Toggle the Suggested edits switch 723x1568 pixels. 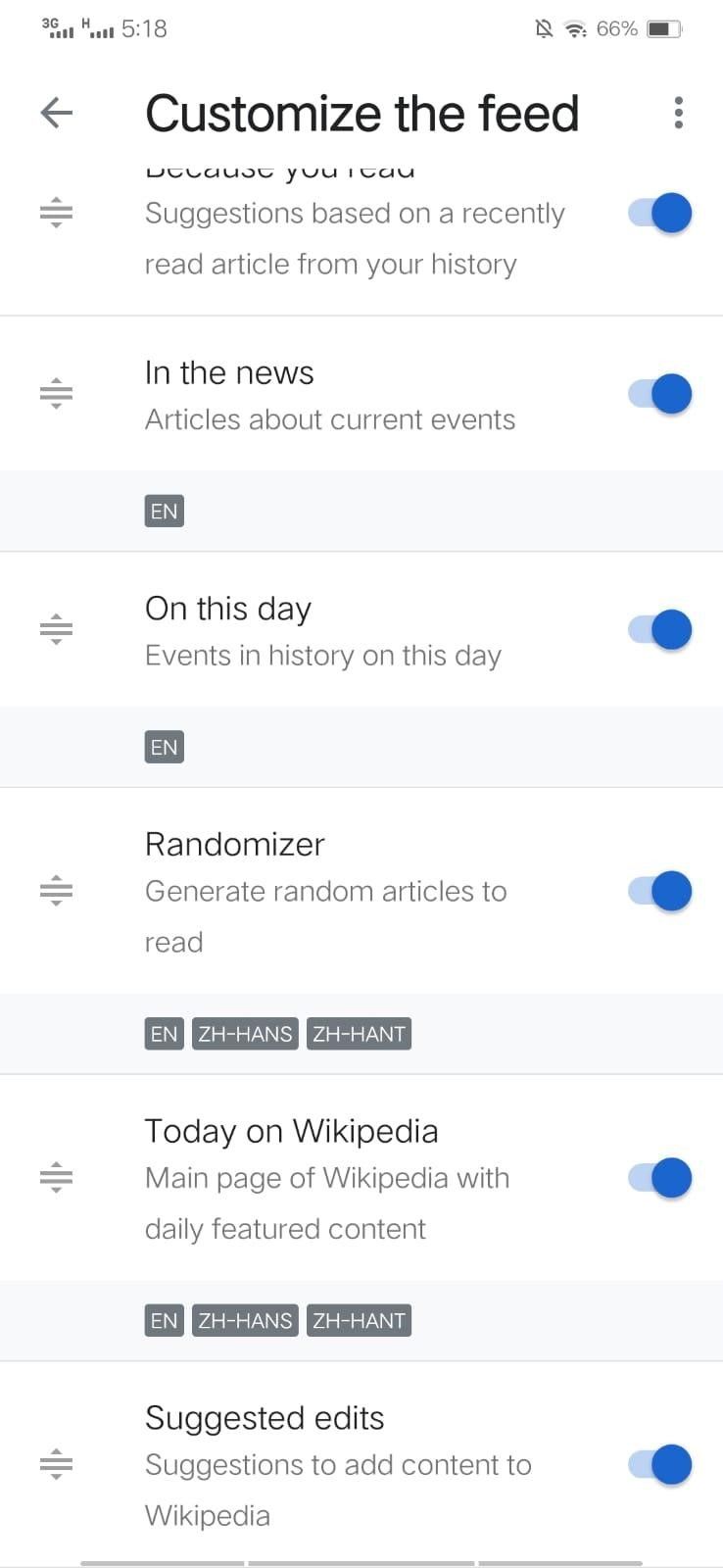pyautogui.click(x=658, y=1464)
